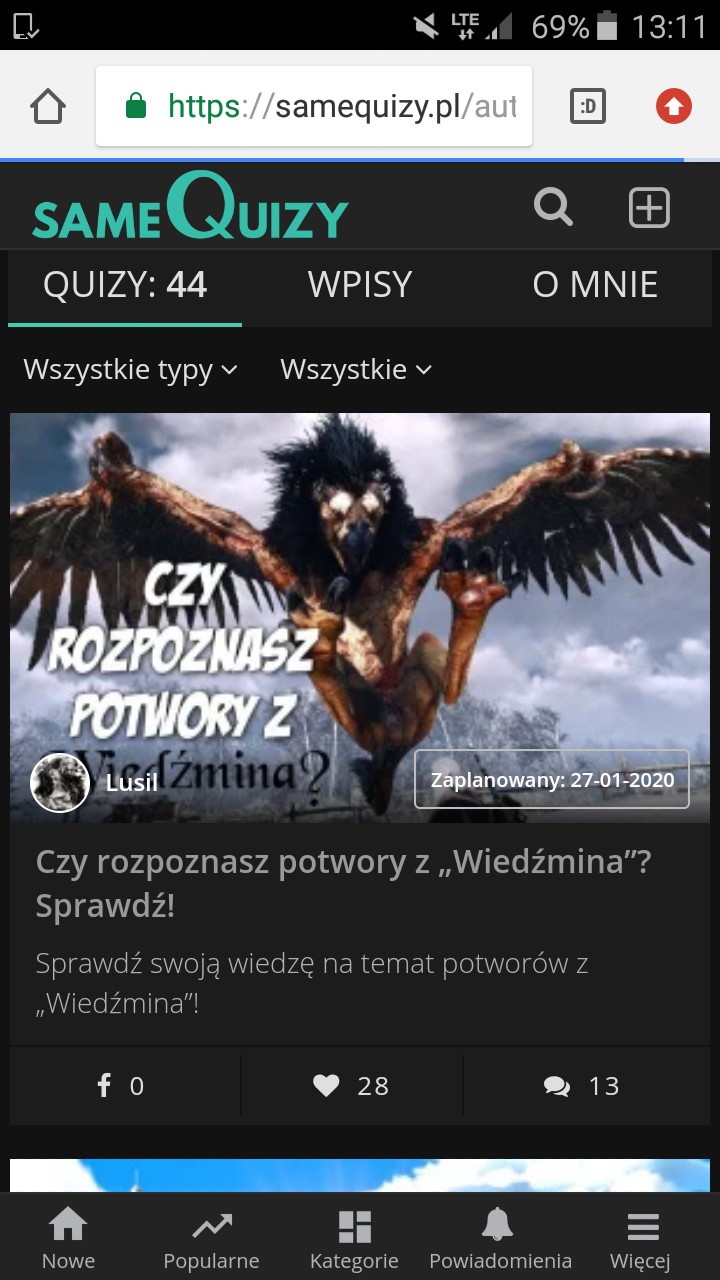
Task: Open comments on the Wiedźmin quiz
Action: click(582, 1086)
